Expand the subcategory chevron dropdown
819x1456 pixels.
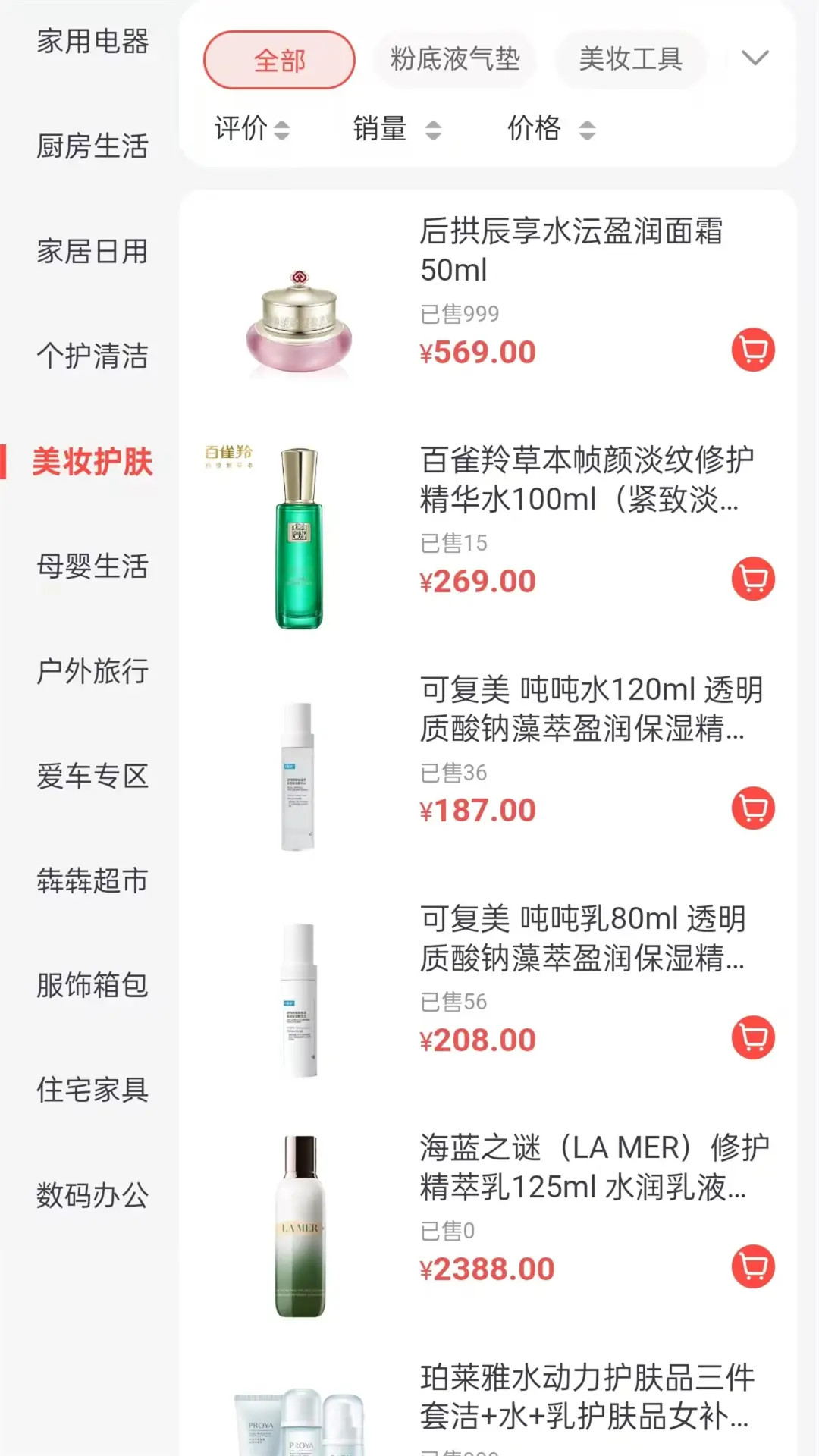pos(755,58)
